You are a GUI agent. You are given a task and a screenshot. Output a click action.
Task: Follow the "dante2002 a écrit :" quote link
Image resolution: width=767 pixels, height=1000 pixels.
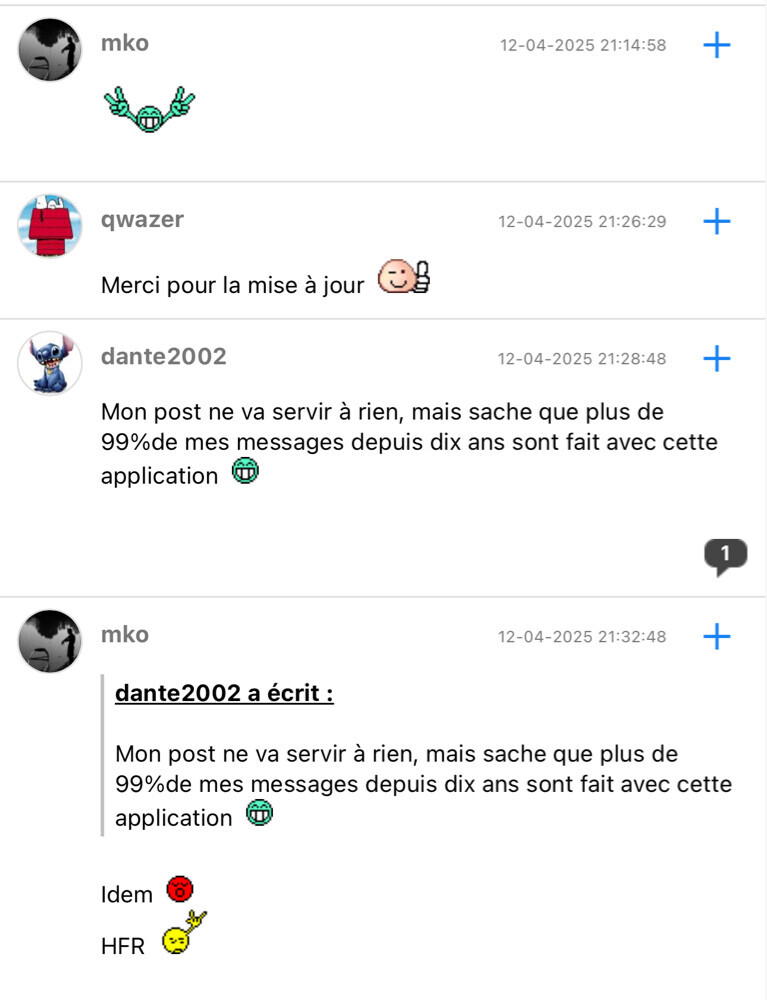(x=224, y=693)
